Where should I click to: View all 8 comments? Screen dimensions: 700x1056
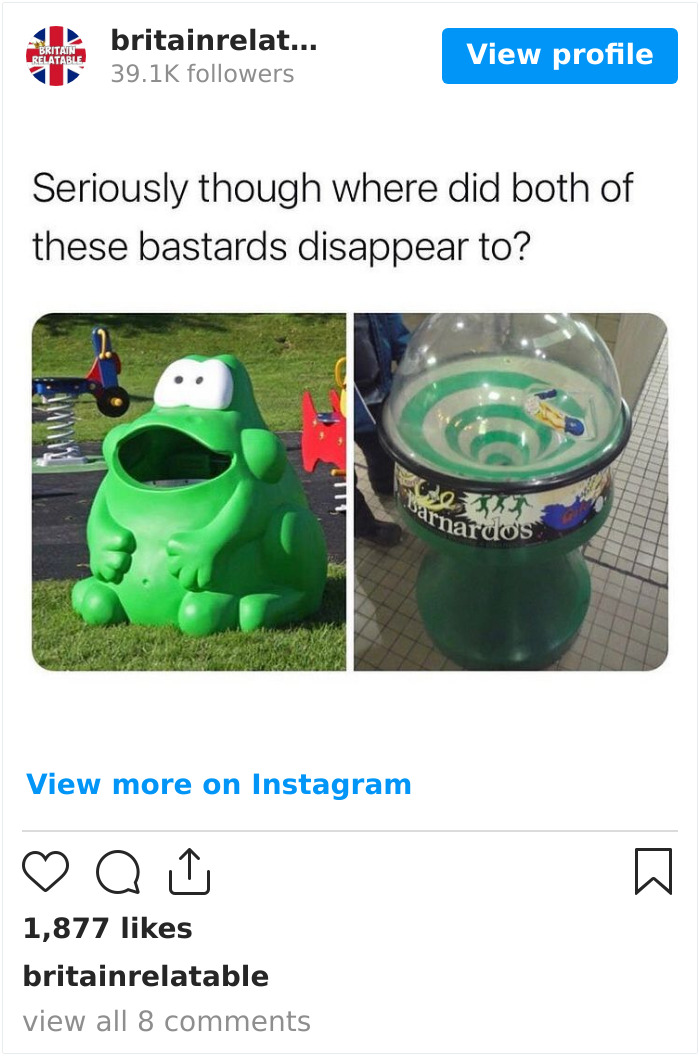point(166,1022)
